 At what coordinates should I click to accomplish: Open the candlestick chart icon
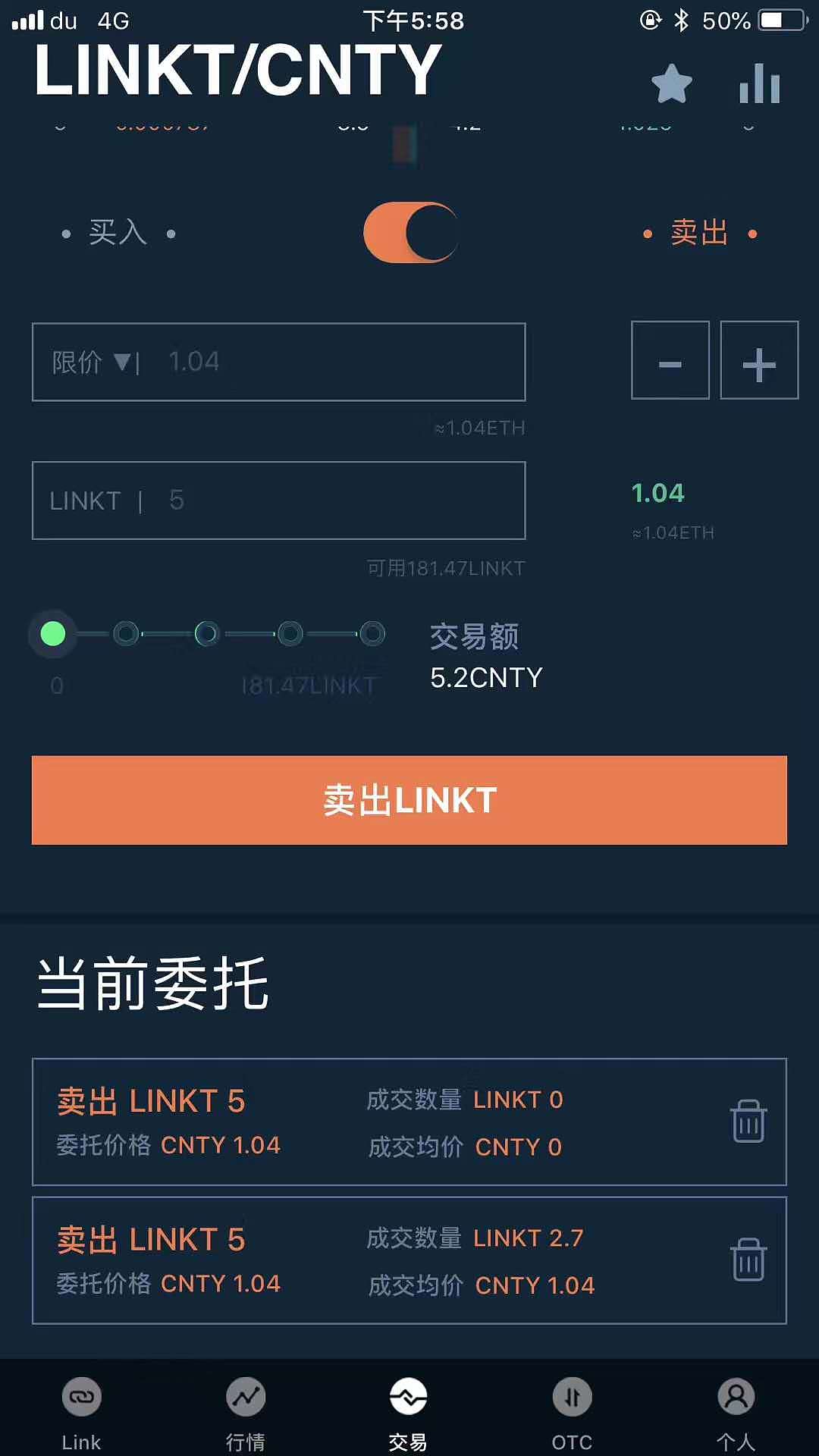[758, 84]
